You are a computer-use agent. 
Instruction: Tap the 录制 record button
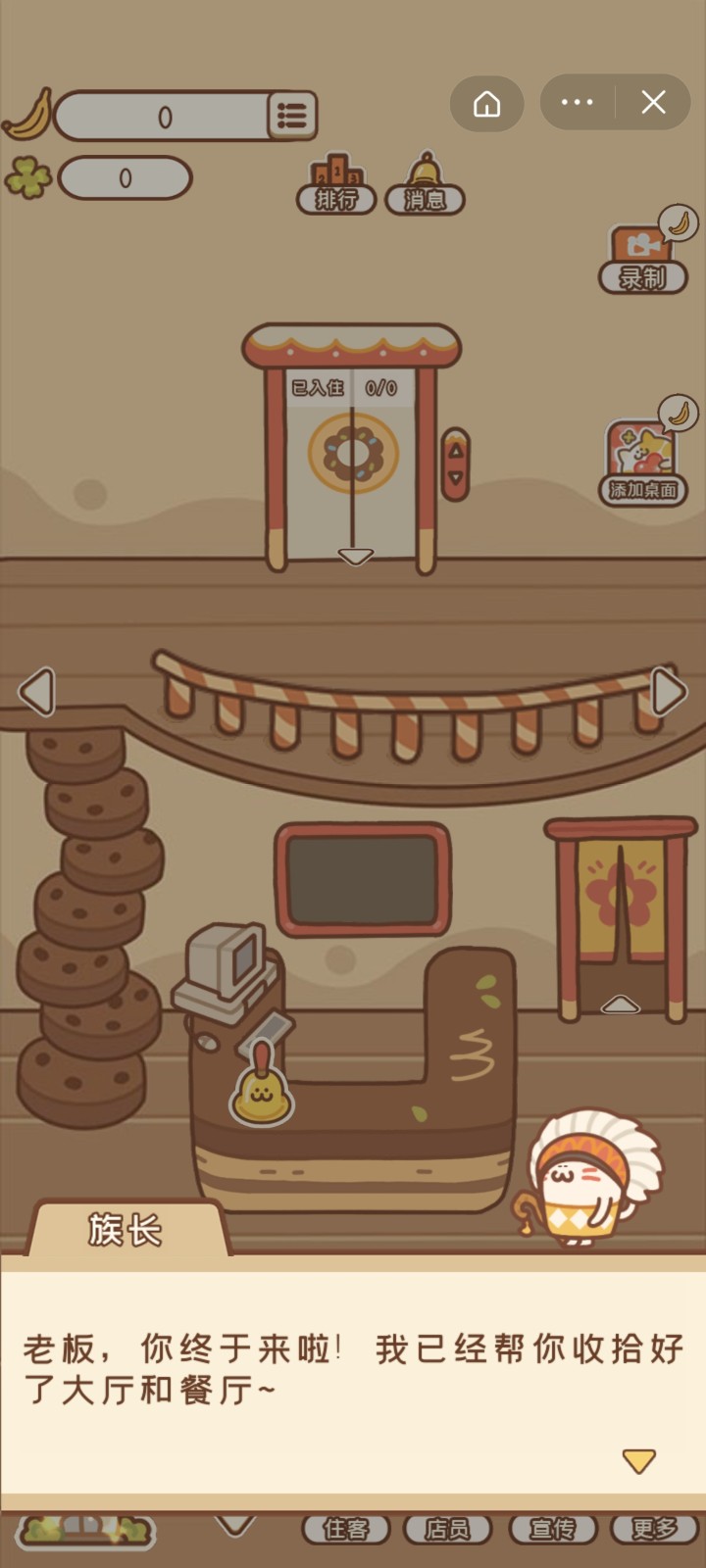642,260
